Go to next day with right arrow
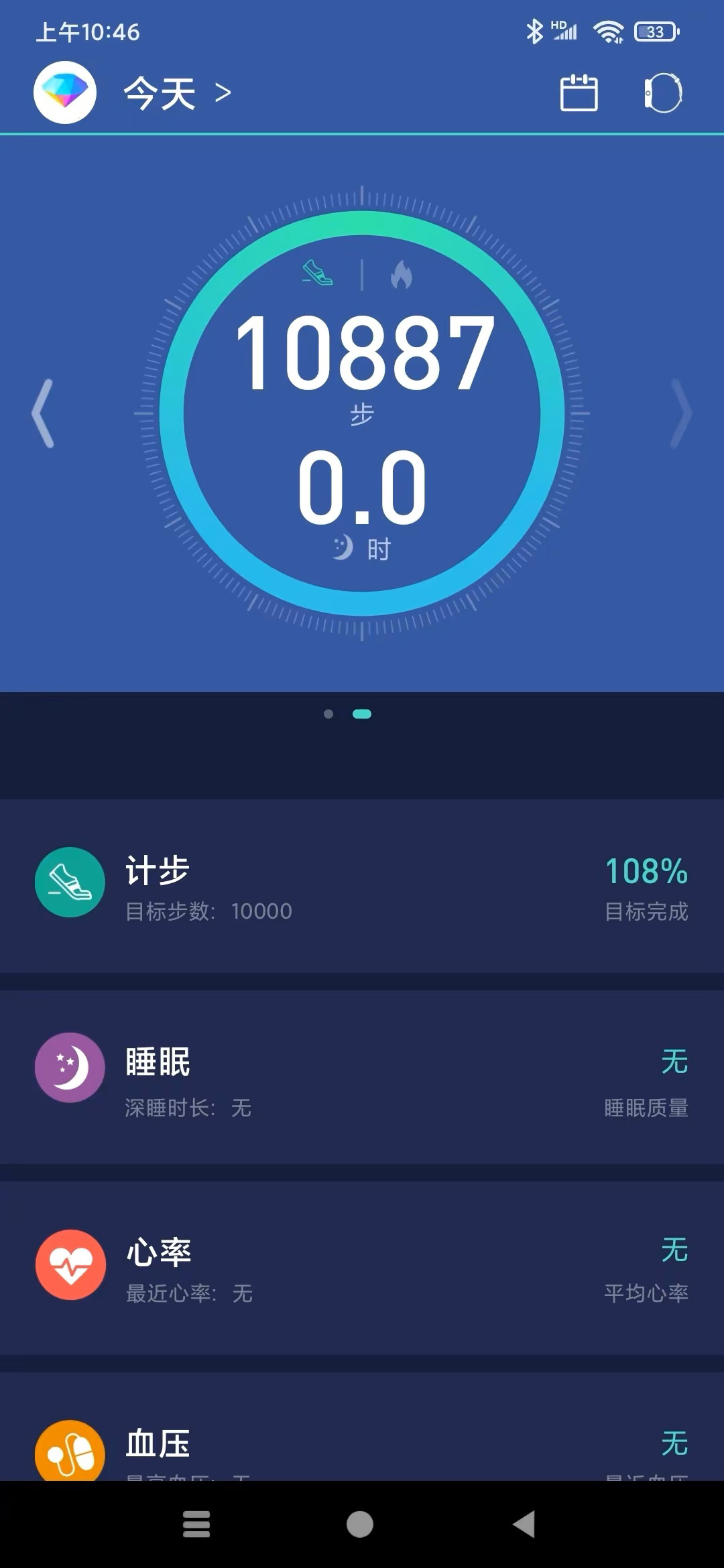The height and width of the screenshot is (1568, 724). [681, 413]
